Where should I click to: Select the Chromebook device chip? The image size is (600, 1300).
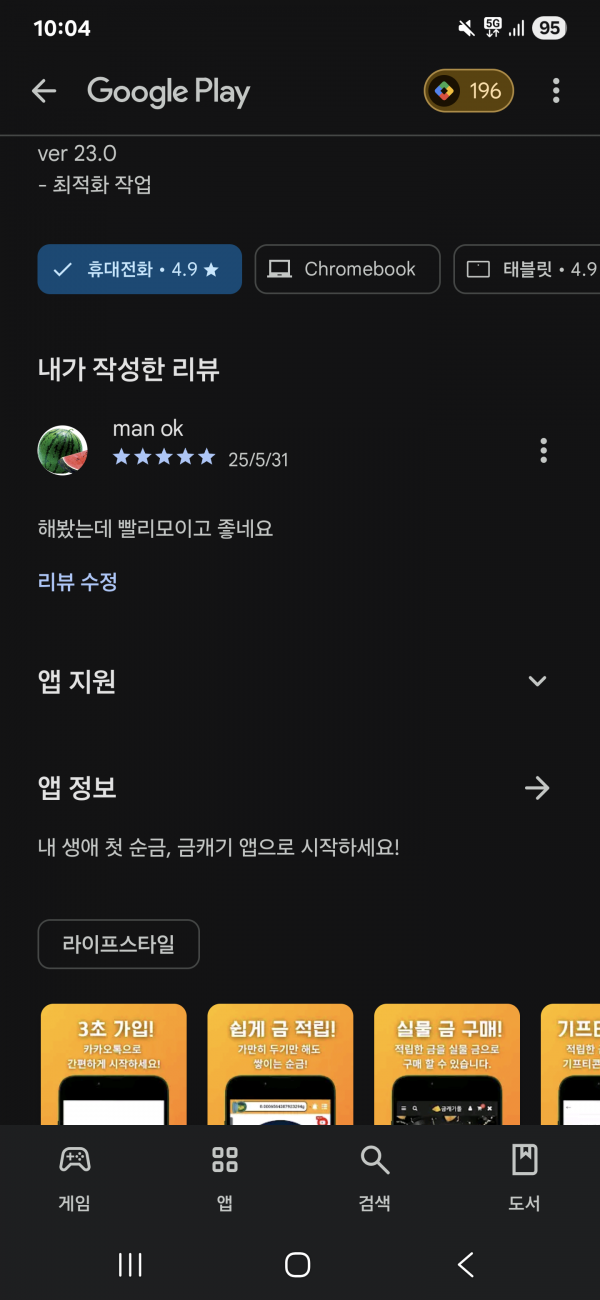coord(348,269)
